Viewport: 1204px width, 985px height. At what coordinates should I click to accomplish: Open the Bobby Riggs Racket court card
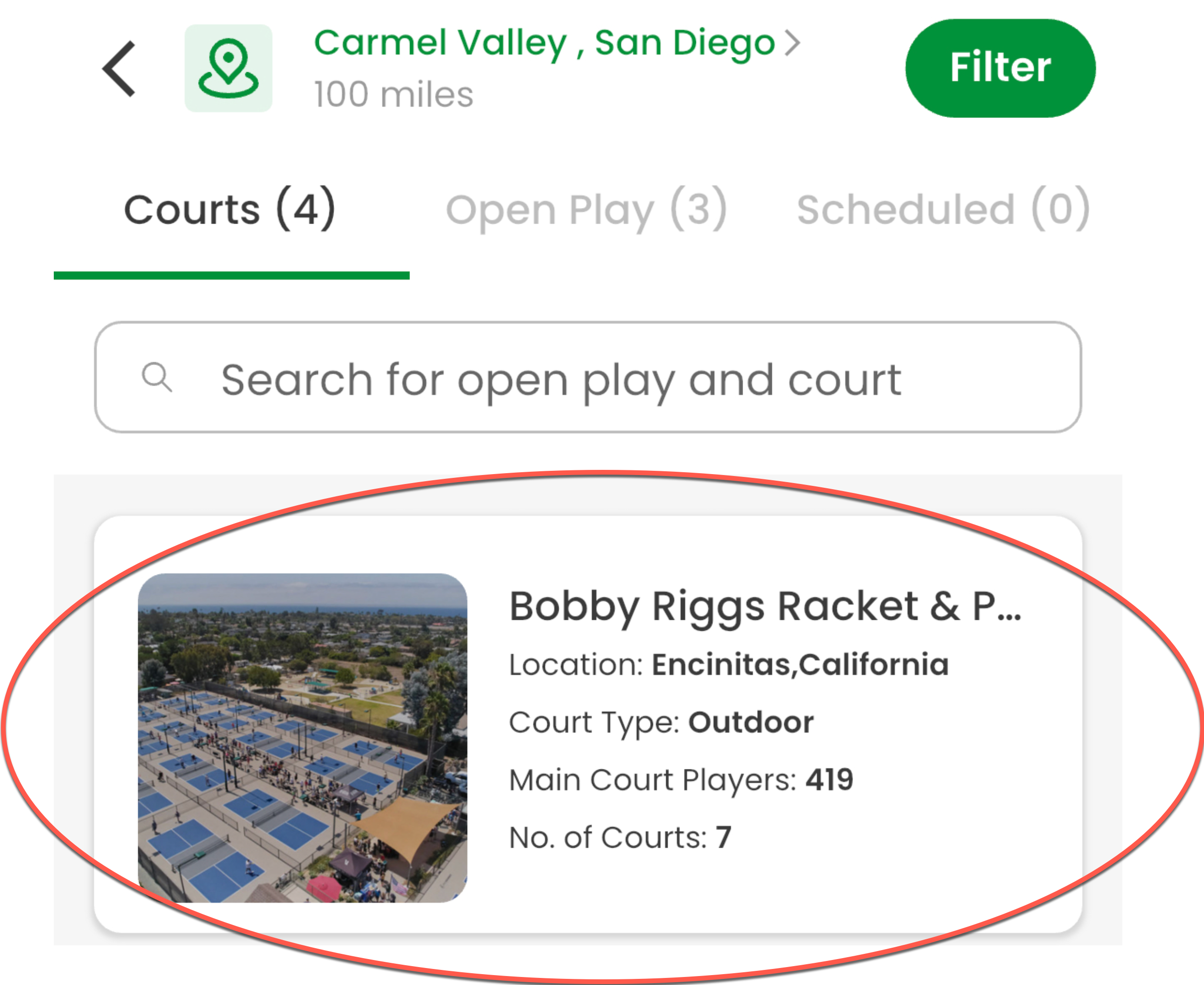click(587, 724)
